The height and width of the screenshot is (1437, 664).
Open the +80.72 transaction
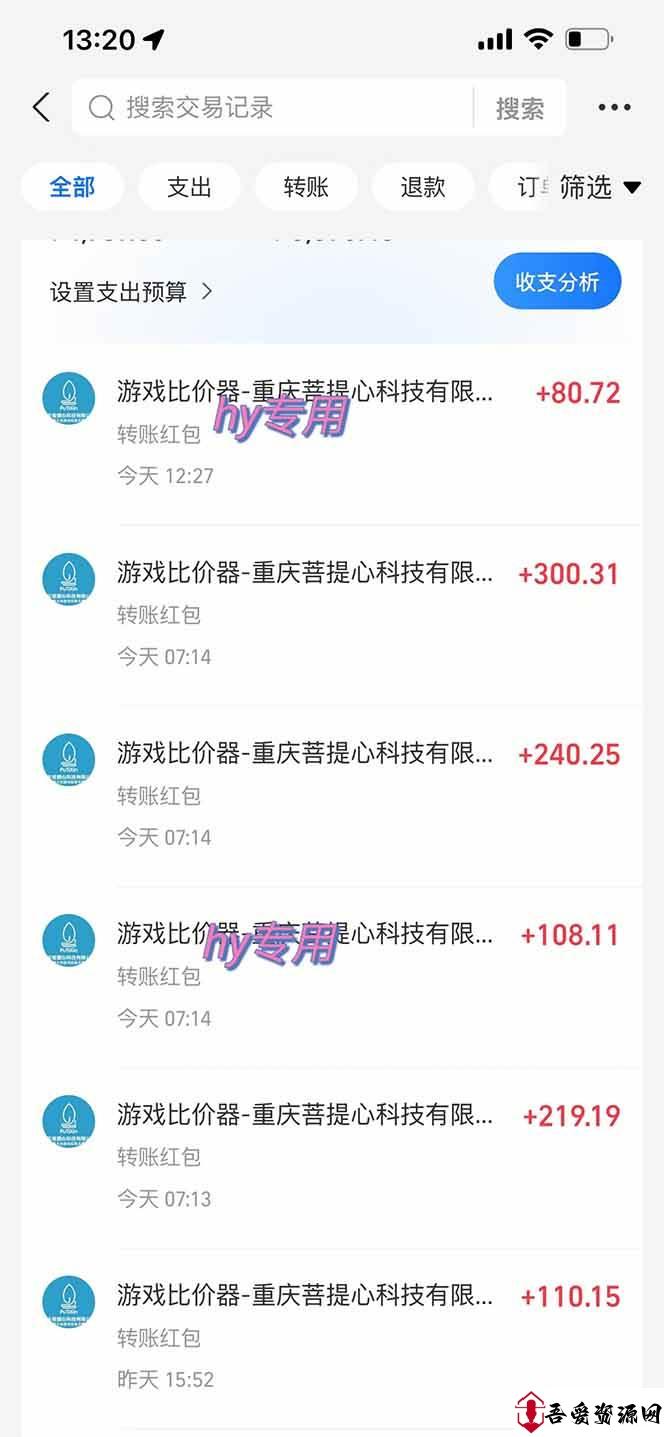(332, 433)
